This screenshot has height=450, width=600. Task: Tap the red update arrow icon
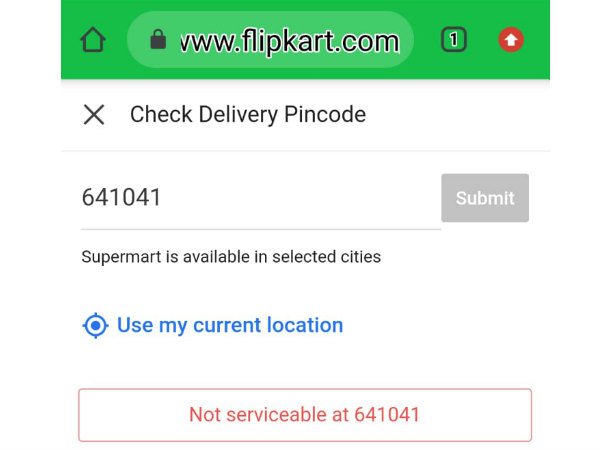coord(511,41)
